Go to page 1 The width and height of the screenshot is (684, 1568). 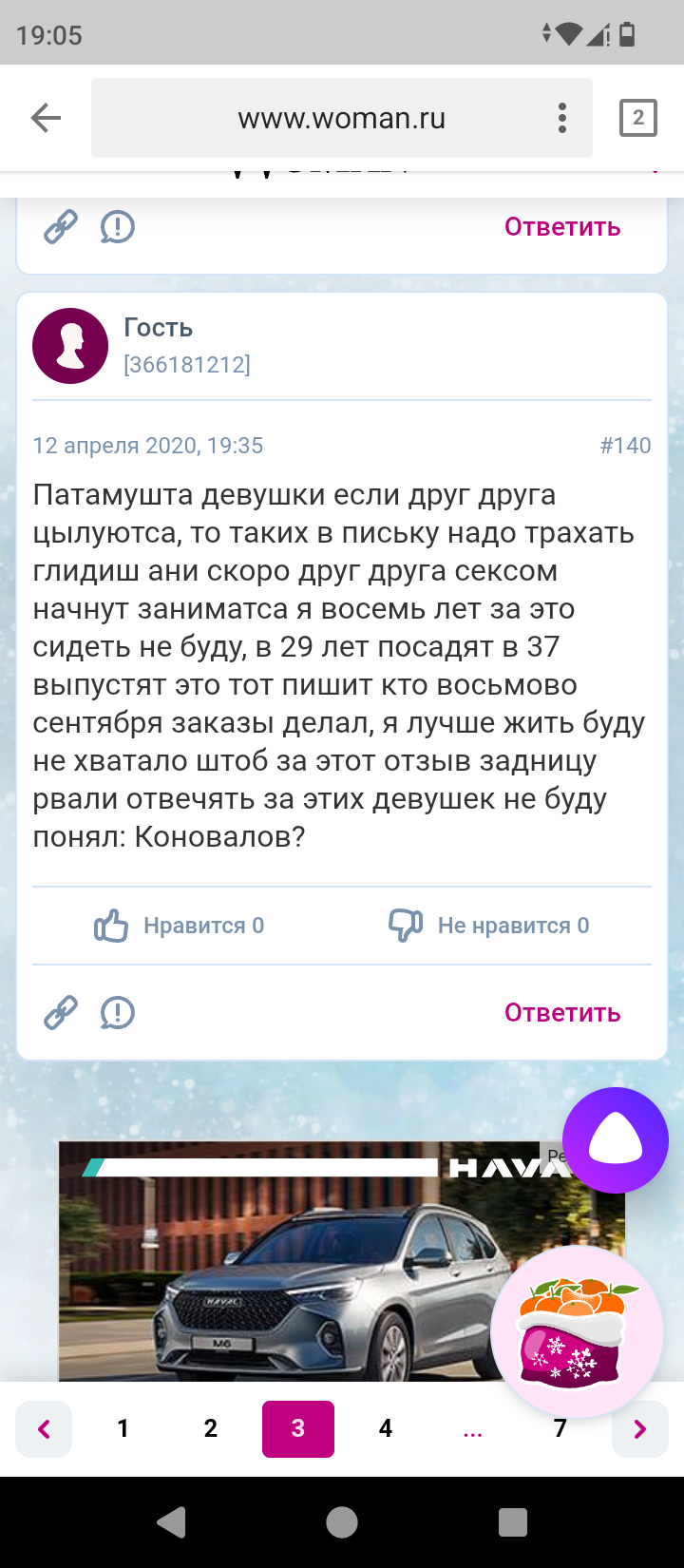[x=123, y=1428]
